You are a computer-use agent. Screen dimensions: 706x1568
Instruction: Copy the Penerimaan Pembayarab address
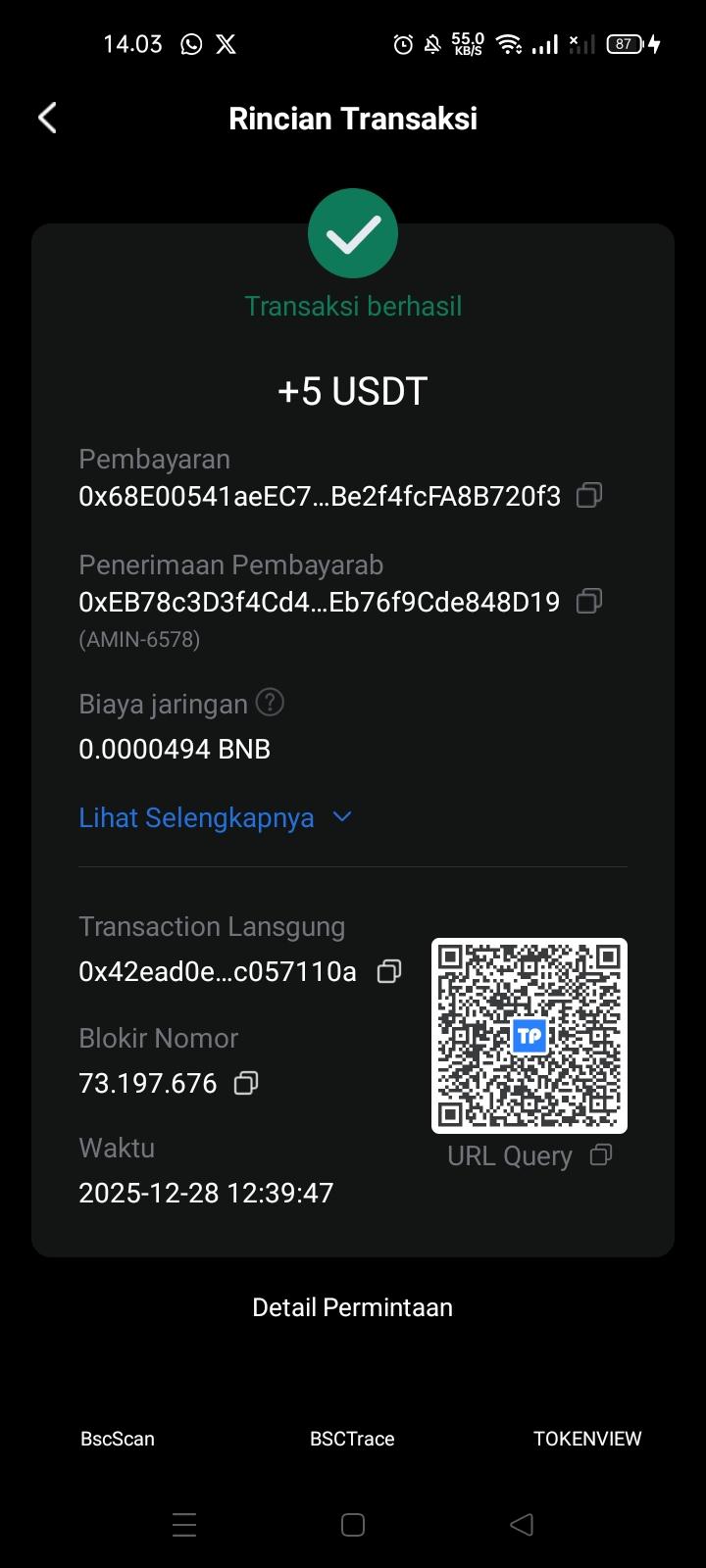tap(588, 601)
